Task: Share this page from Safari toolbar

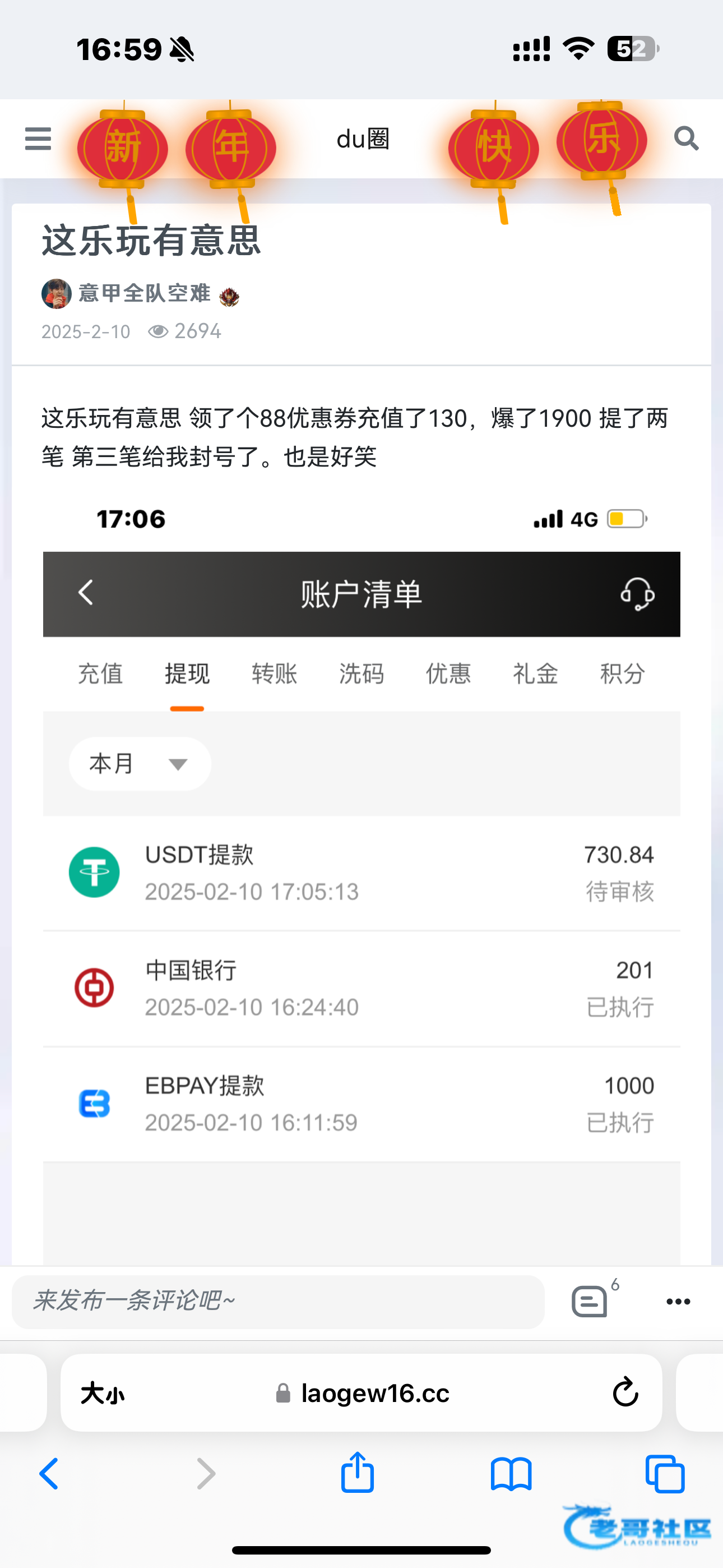Action: pyautogui.click(x=357, y=1473)
